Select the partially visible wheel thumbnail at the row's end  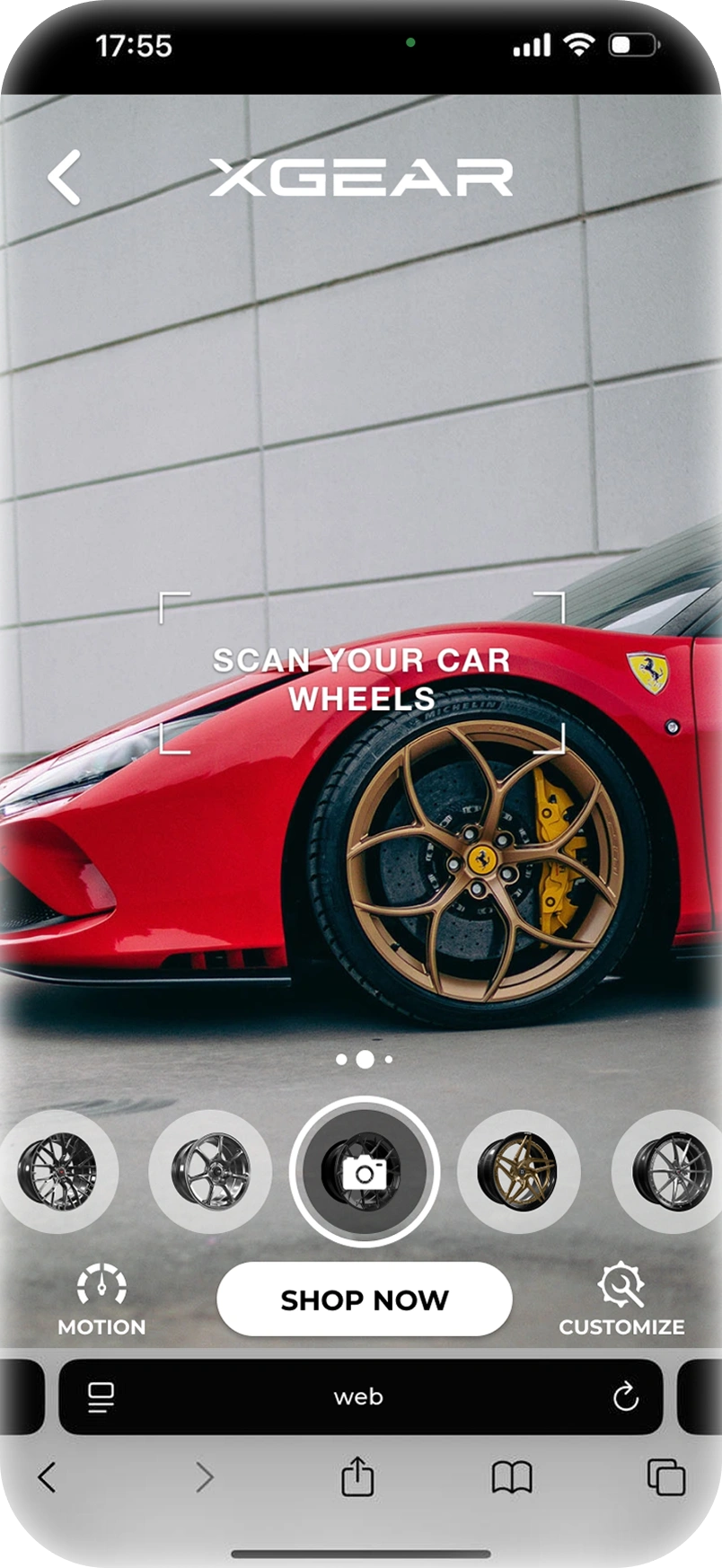[669, 1171]
